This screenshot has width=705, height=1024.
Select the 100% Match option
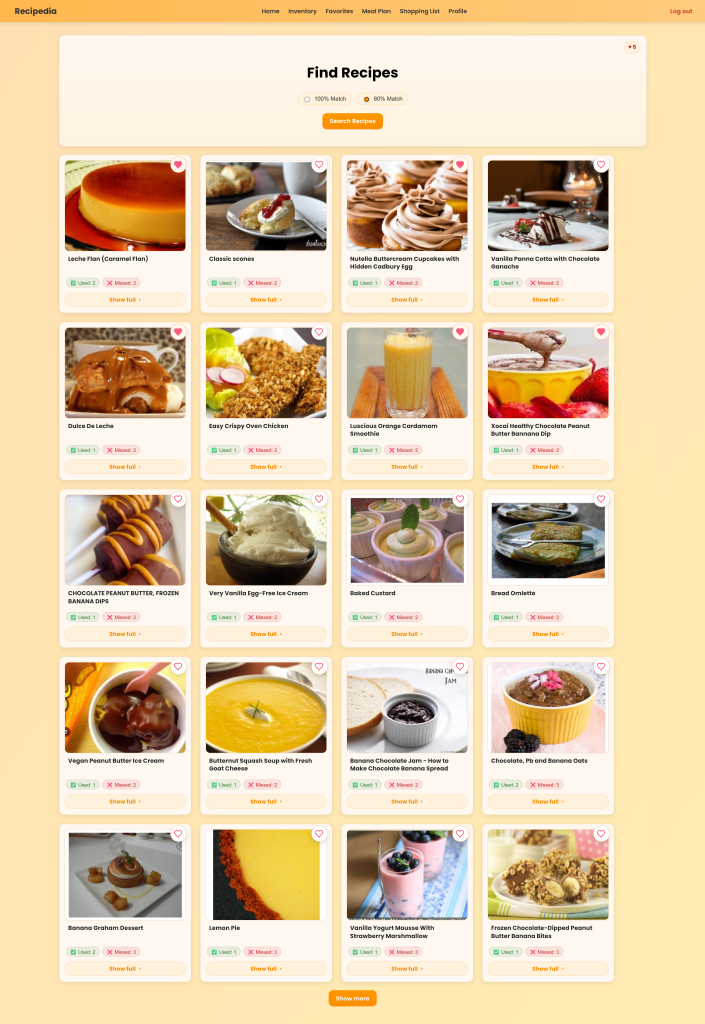(x=307, y=99)
